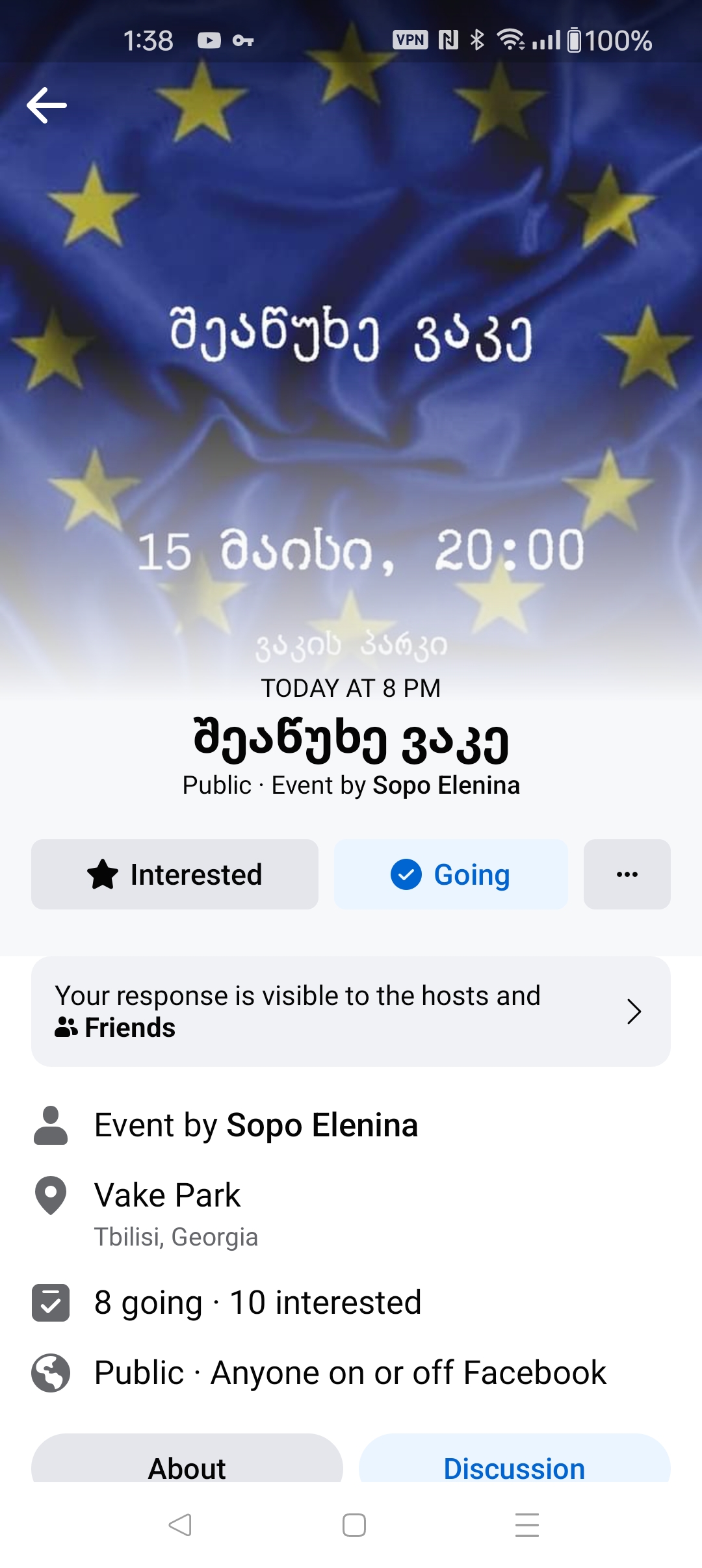Viewport: 702px width, 1568px height.
Task: Mark yourself as Interested in the event
Action: 175,874
